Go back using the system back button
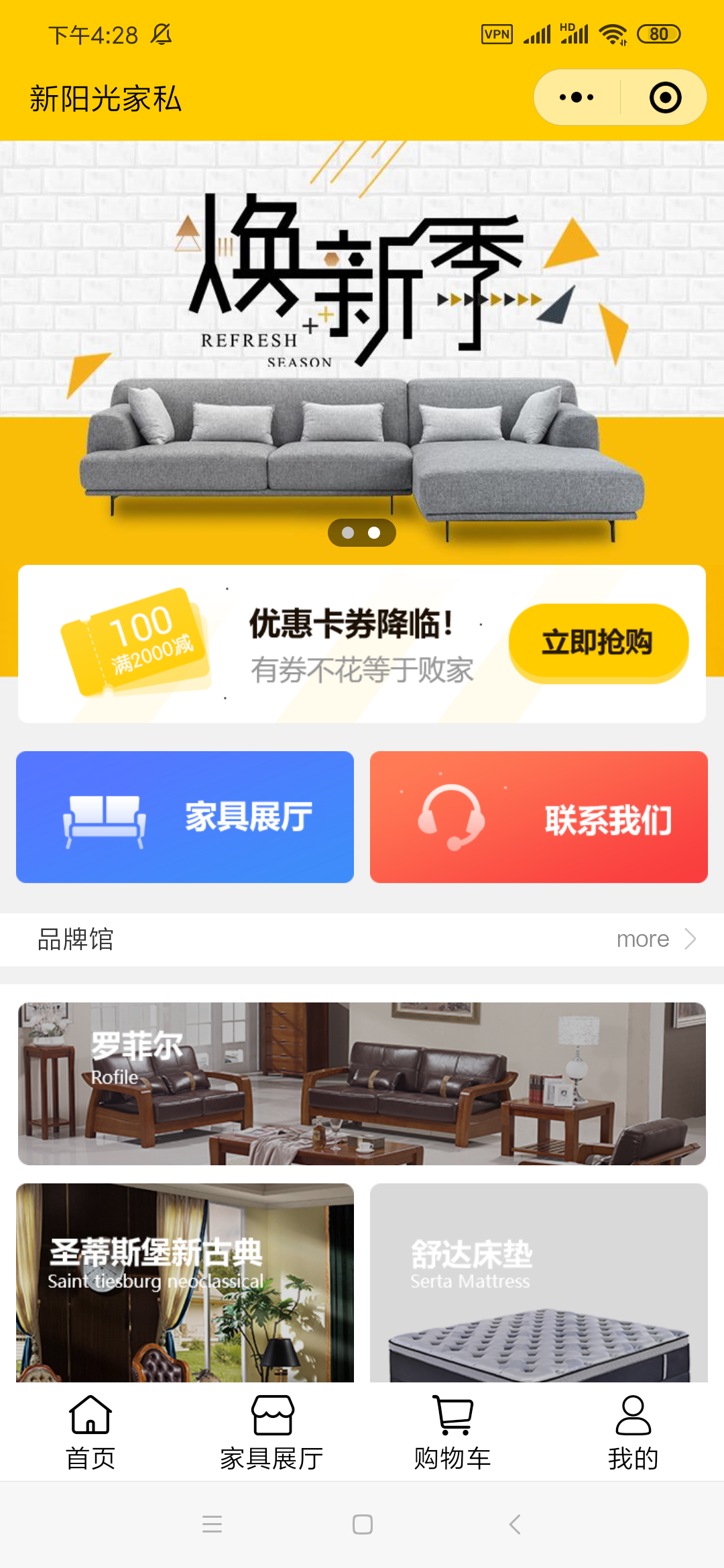724x1568 pixels. (x=515, y=1524)
